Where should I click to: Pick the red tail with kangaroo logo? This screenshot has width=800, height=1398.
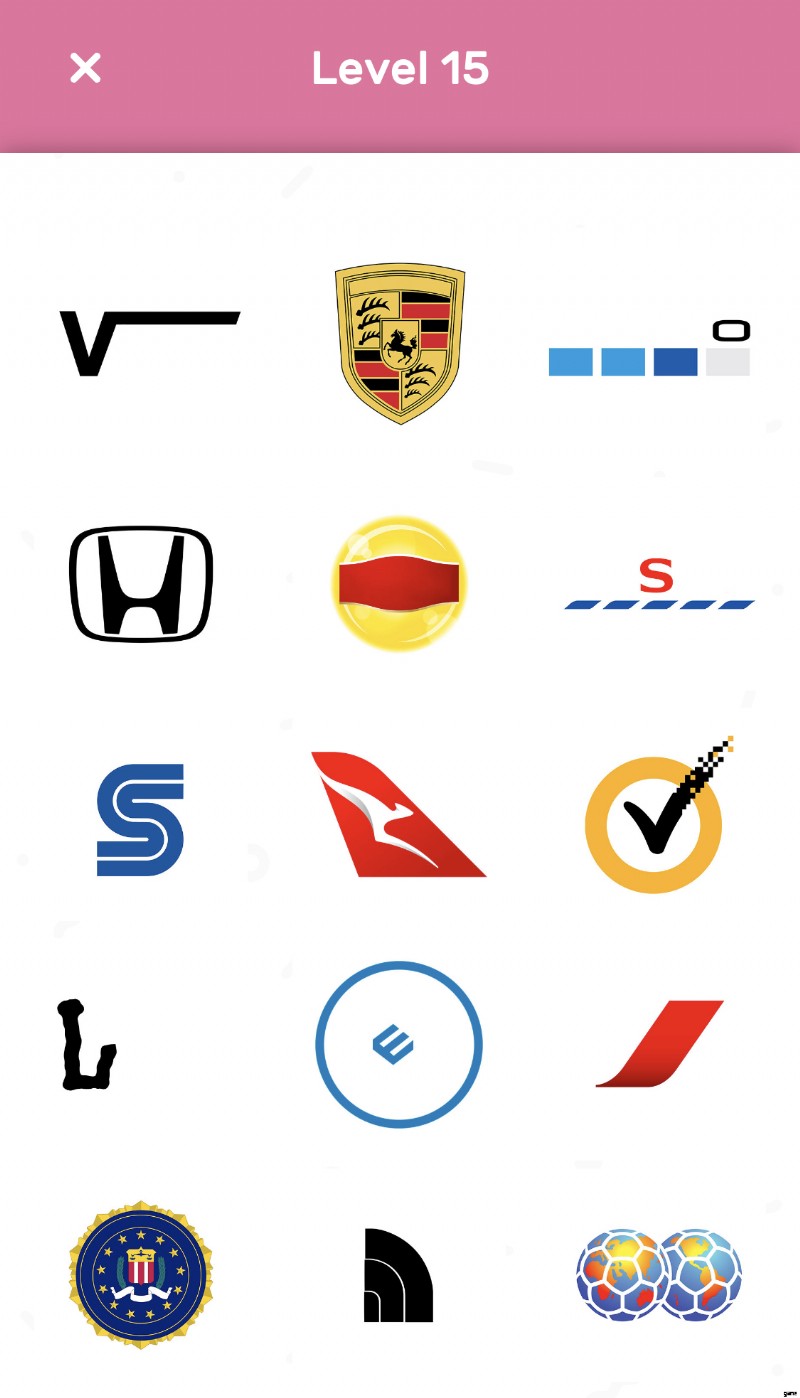pyautogui.click(x=398, y=815)
